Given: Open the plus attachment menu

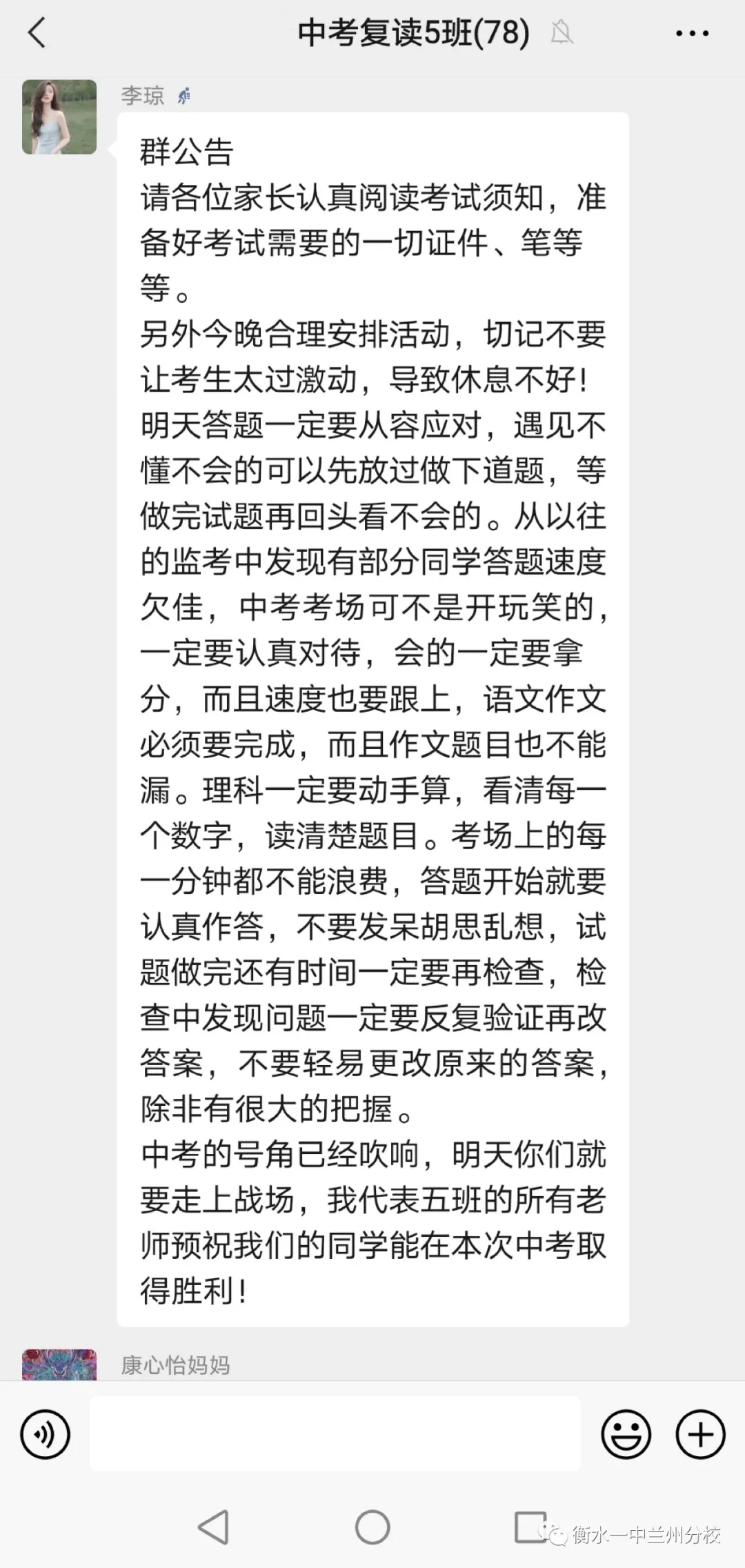Looking at the screenshot, I should tap(700, 1434).
